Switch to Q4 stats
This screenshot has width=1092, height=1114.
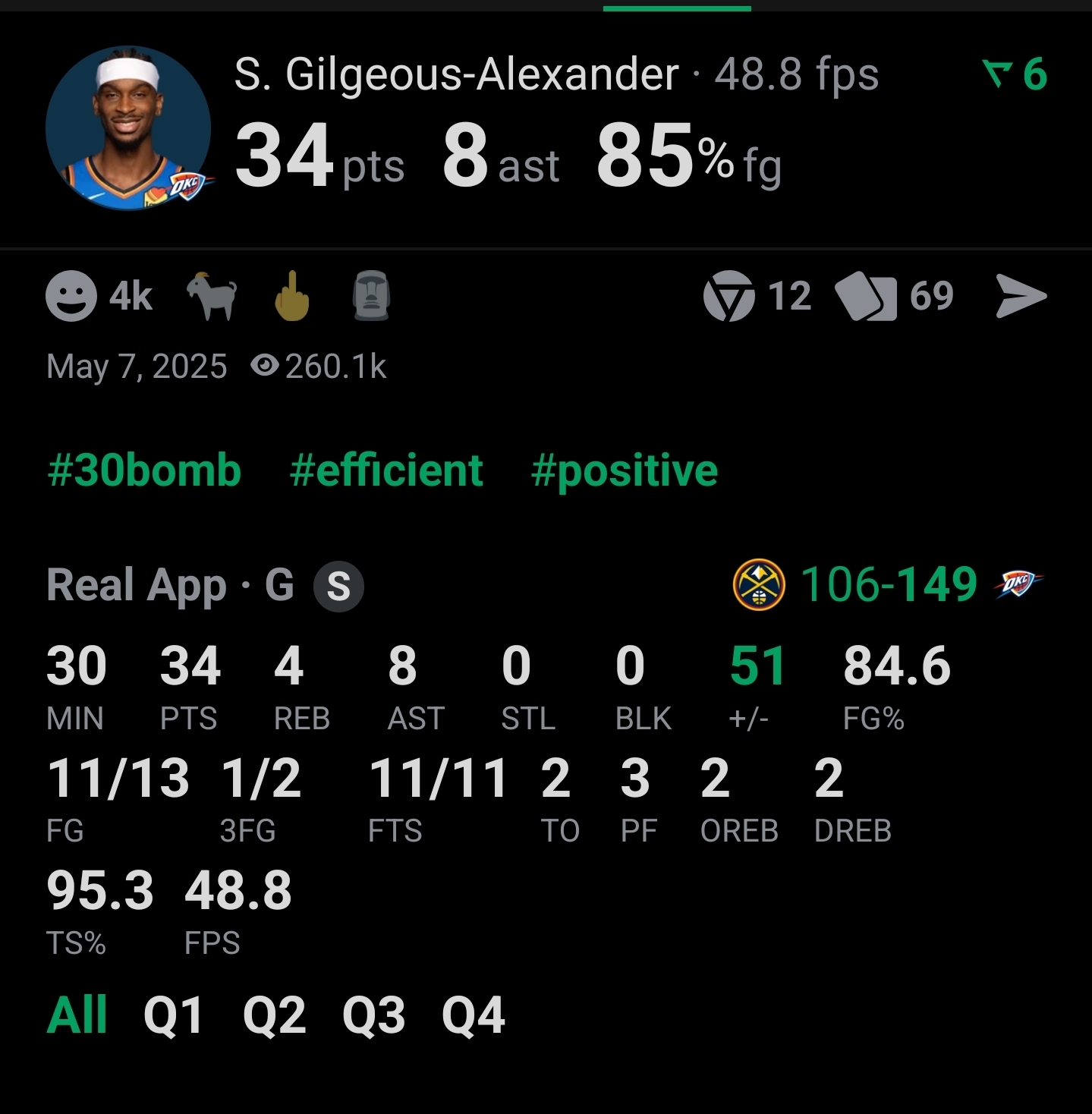pyautogui.click(x=474, y=1015)
